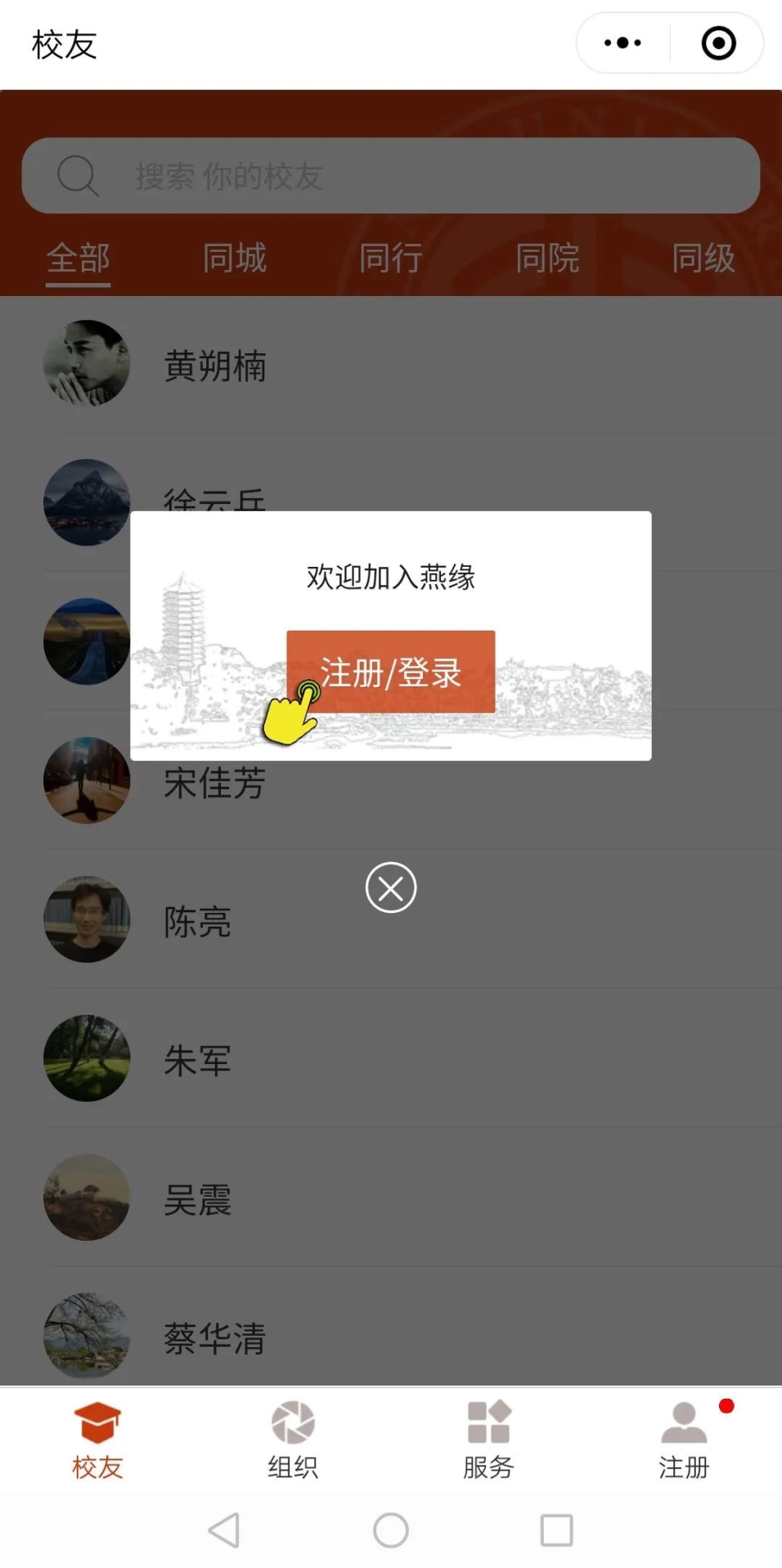Screen dimensions: 782x1568
Task: Click the mini-program close capsule icon
Action: [x=718, y=43]
